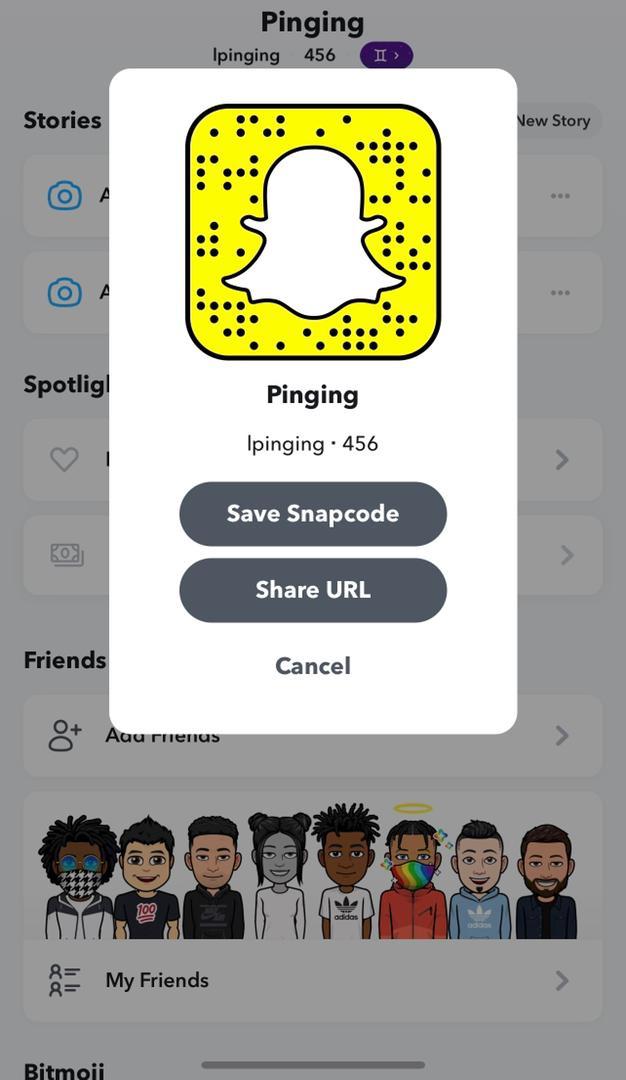Cancel the Snapcode dialog
Viewport: 626px width, 1080px height.
coord(313,666)
